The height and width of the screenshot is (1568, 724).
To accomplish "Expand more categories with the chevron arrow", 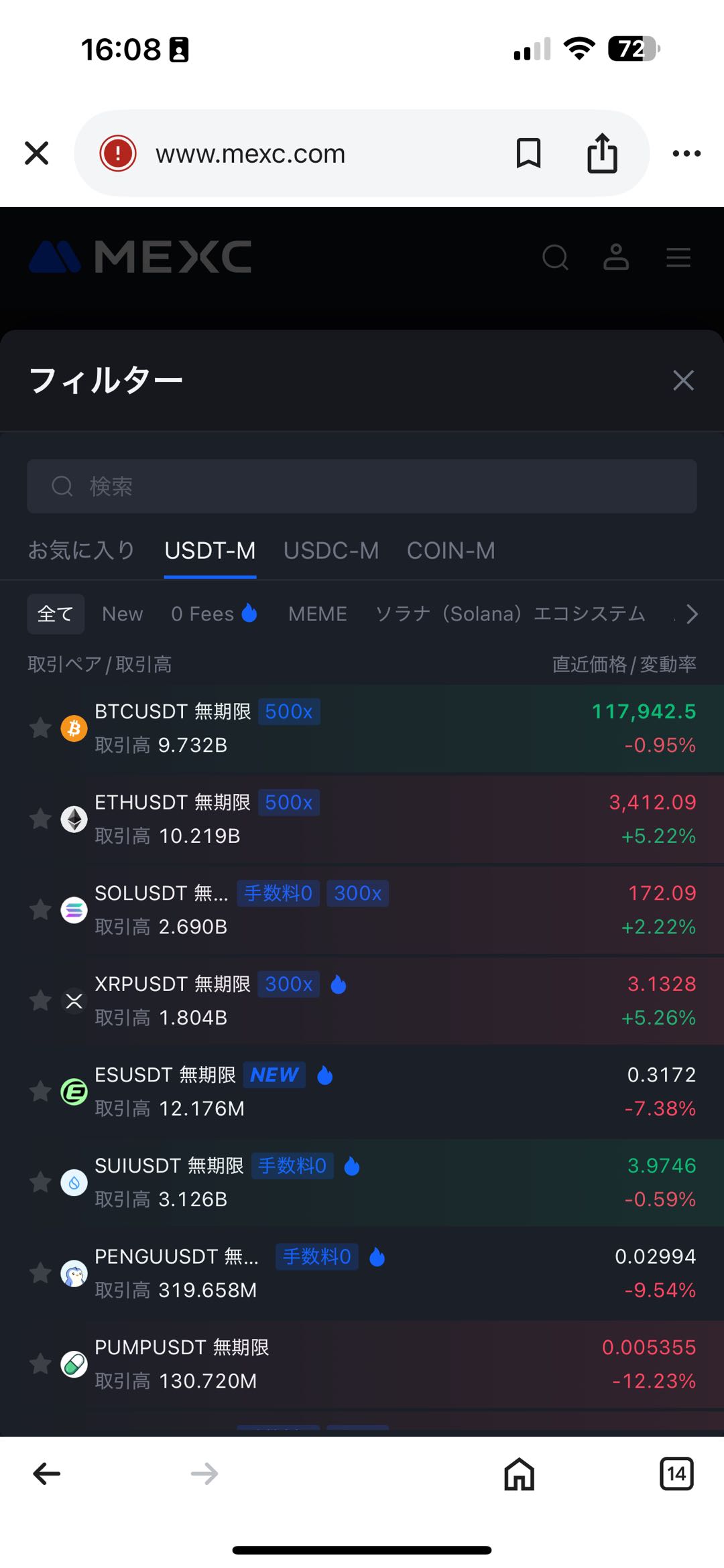I will click(x=692, y=614).
